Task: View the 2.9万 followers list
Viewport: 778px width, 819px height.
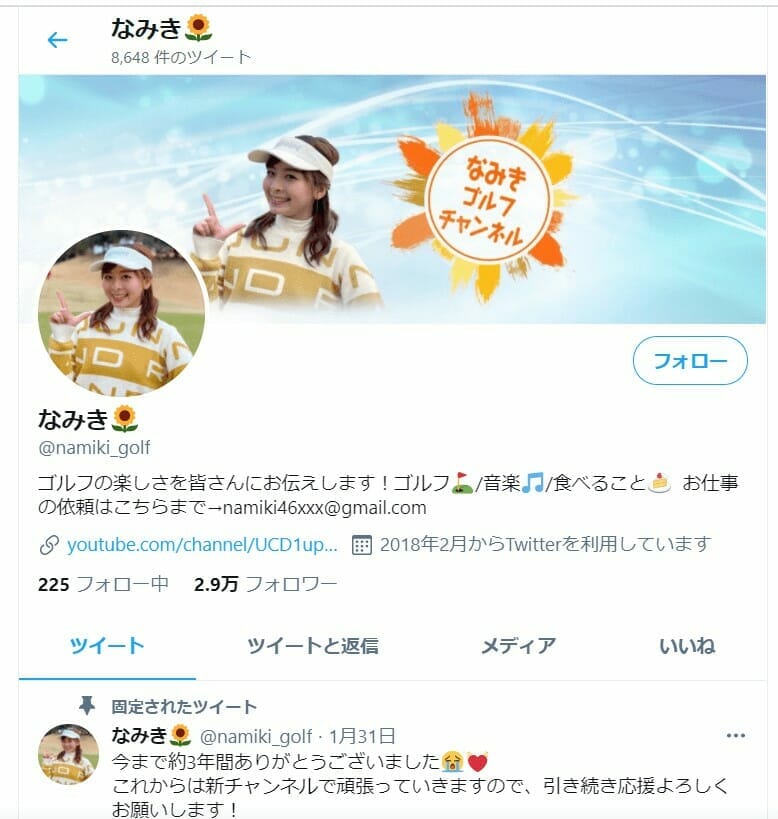Action: tap(265, 584)
